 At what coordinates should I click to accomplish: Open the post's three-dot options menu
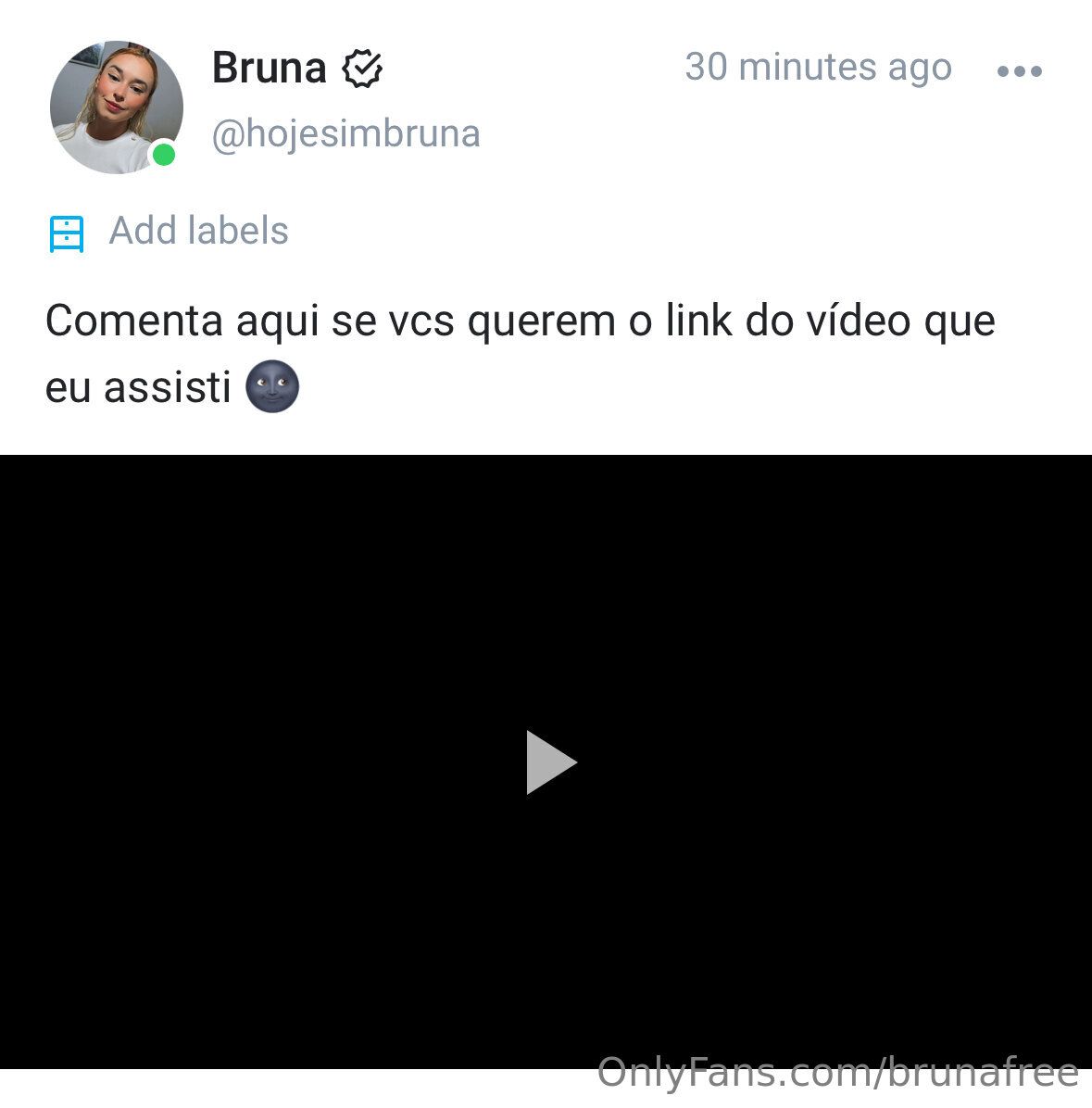tap(1020, 71)
